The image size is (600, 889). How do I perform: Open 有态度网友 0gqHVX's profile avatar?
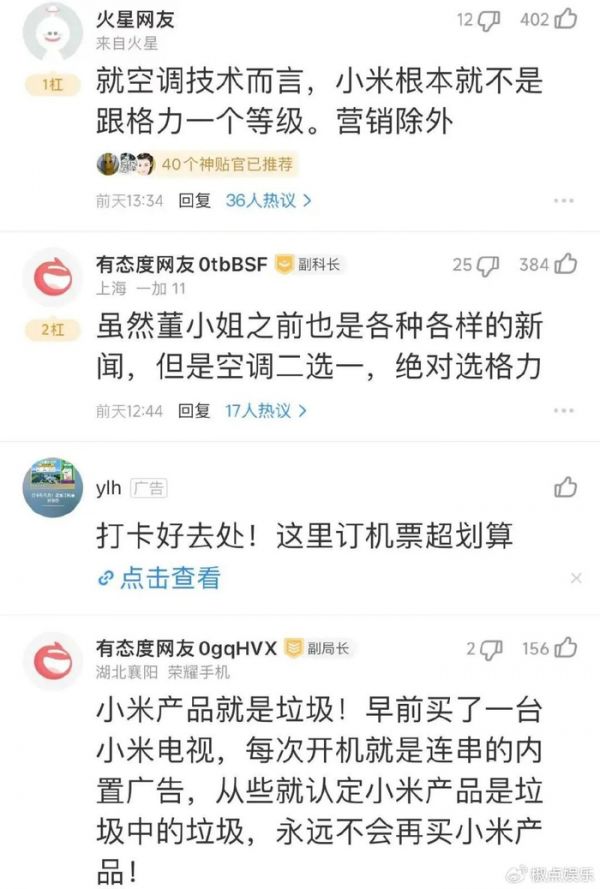point(51,661)
